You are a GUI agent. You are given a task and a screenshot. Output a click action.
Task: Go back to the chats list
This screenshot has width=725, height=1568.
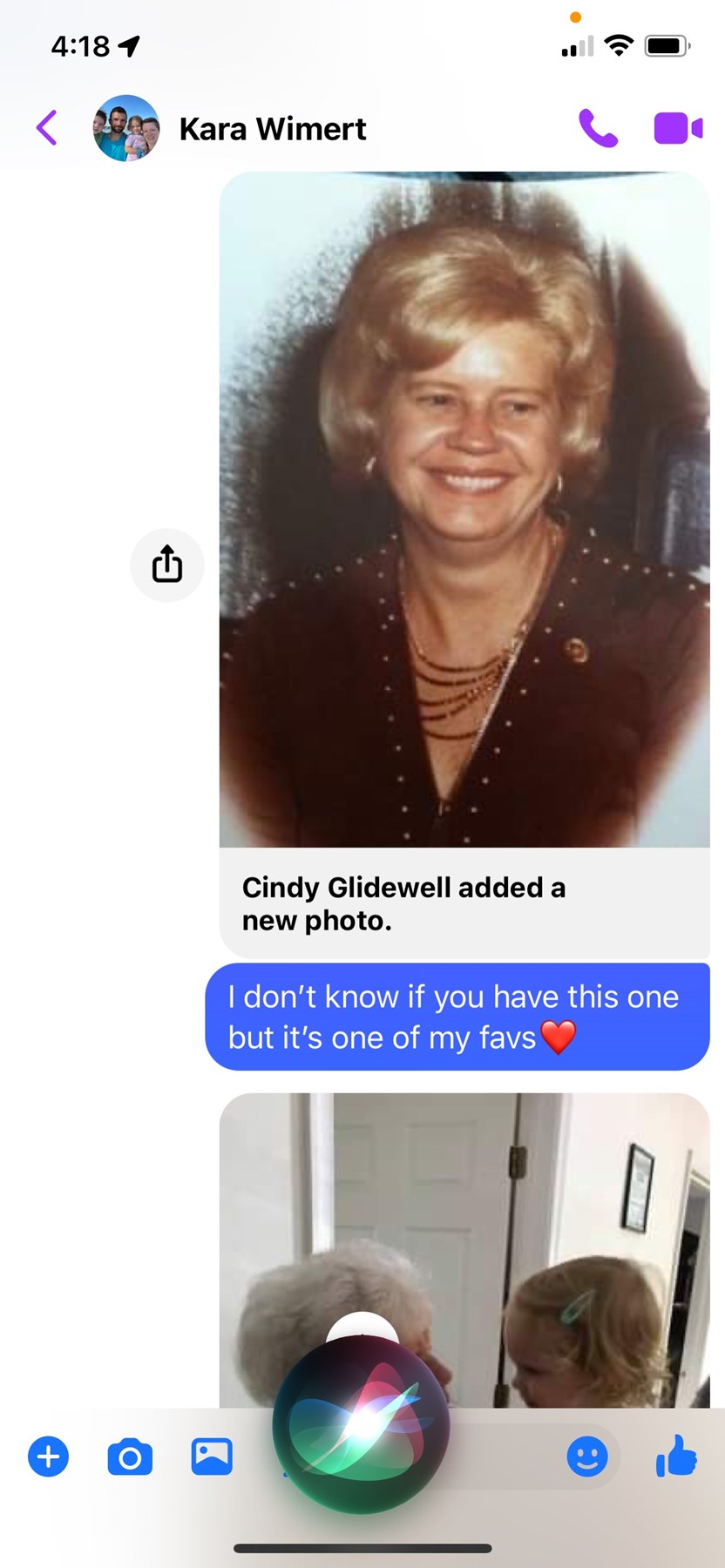[47, 128]
